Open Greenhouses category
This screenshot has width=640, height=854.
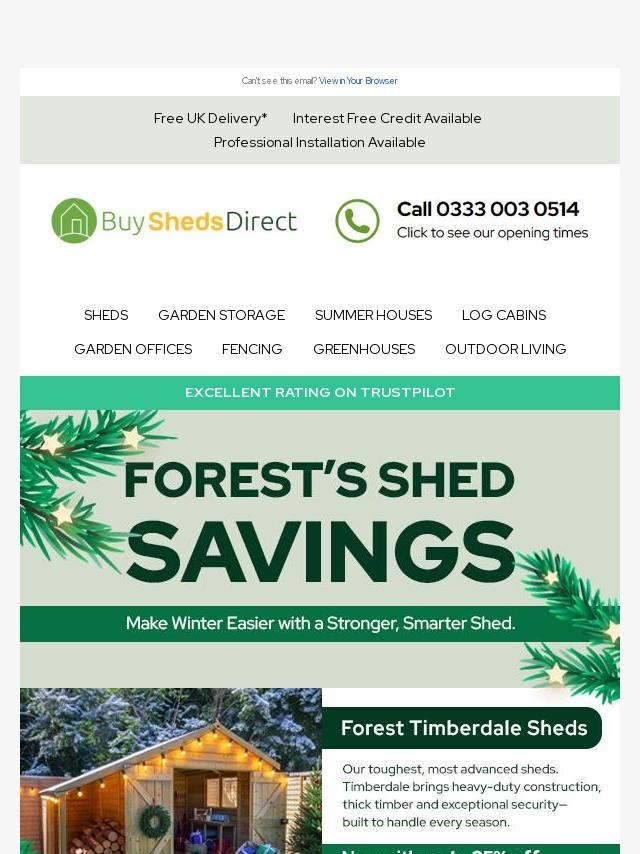[x=364, y=349]
